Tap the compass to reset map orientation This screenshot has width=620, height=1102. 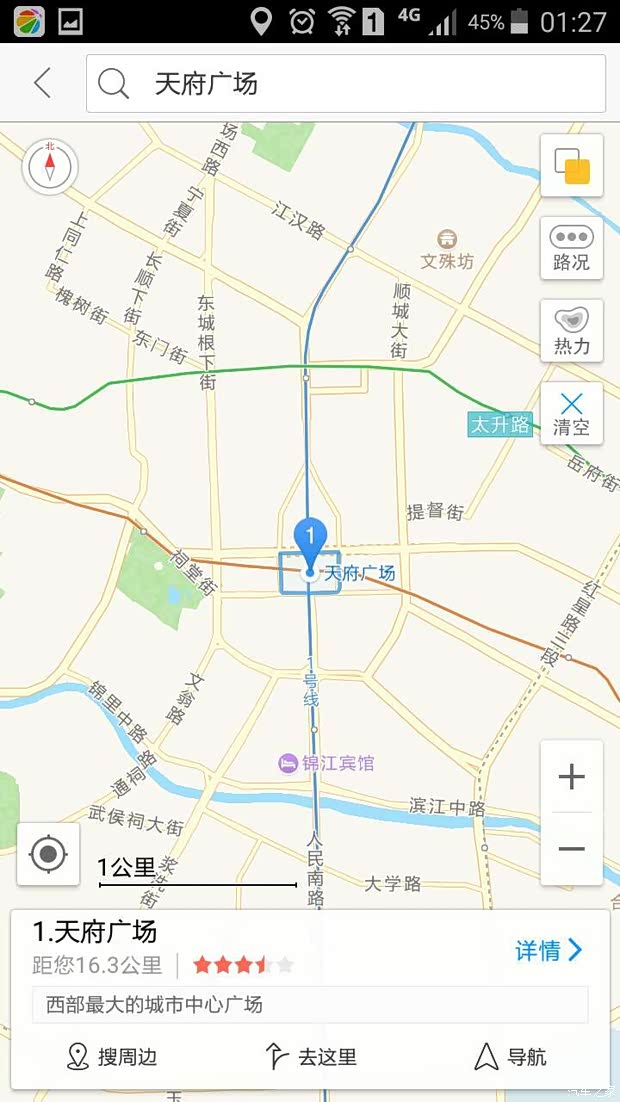(x=50, y=167)
